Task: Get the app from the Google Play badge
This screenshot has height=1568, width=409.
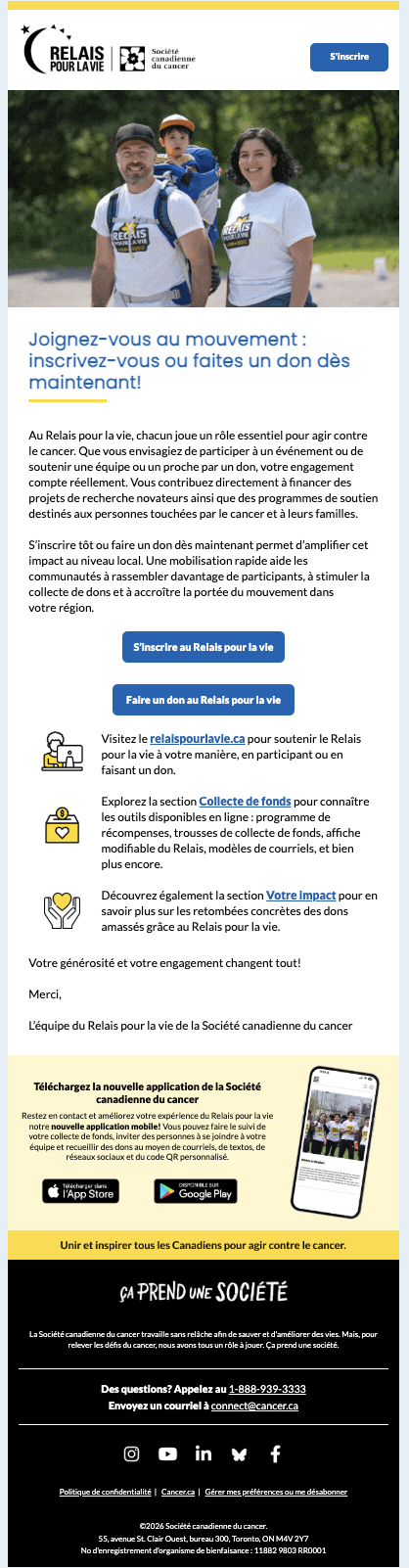Action: (x=196, y=1191)
